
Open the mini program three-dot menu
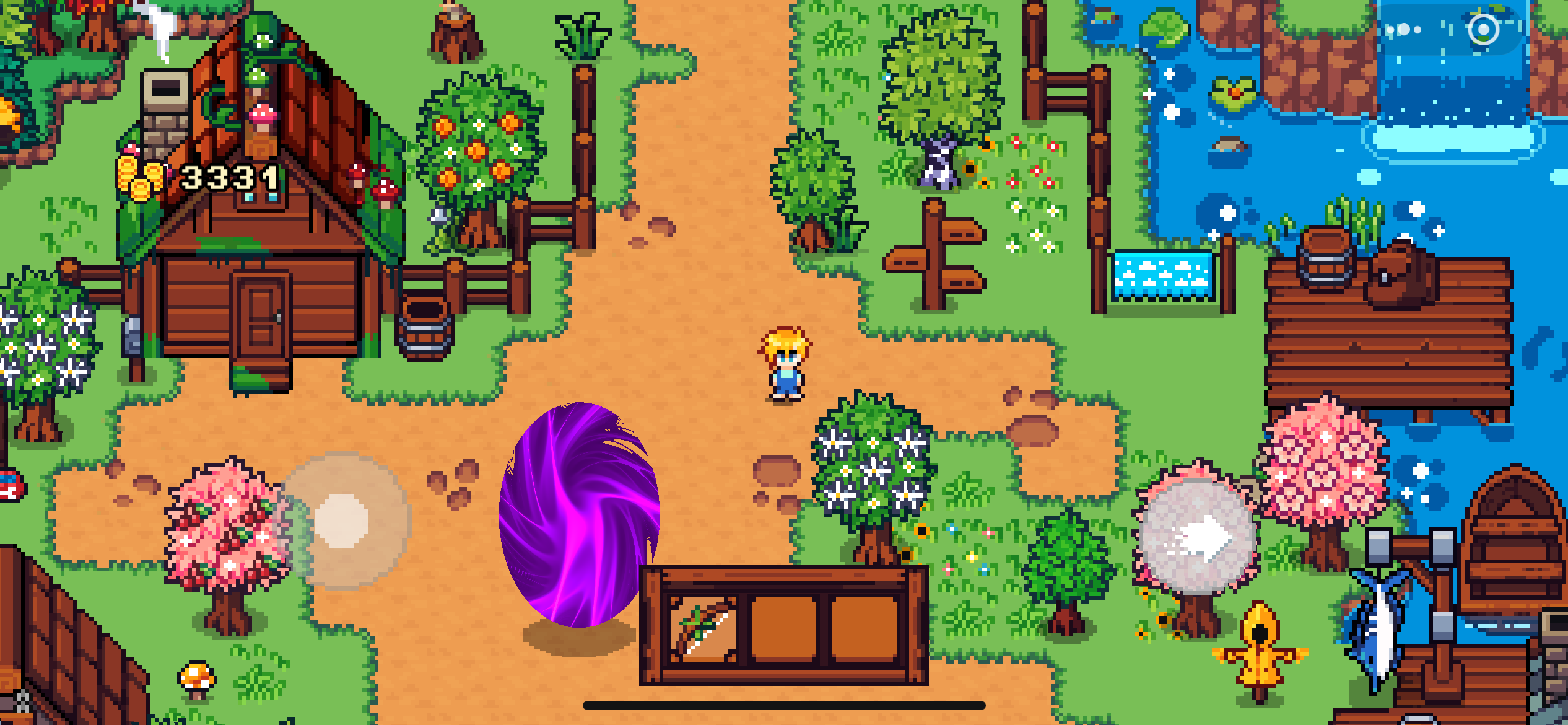click(x=1404, y=29)
